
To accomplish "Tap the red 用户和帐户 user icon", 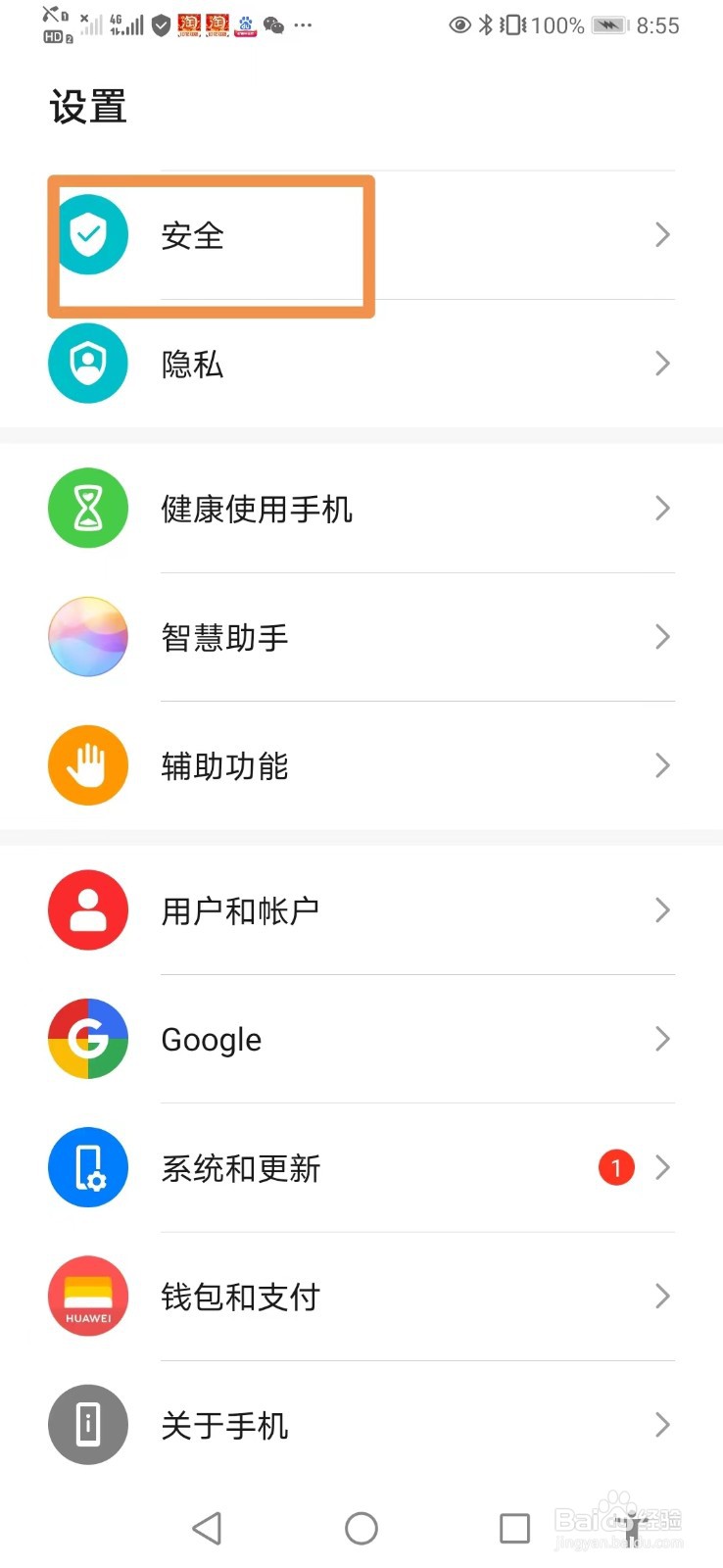I will tap(88, 909).
